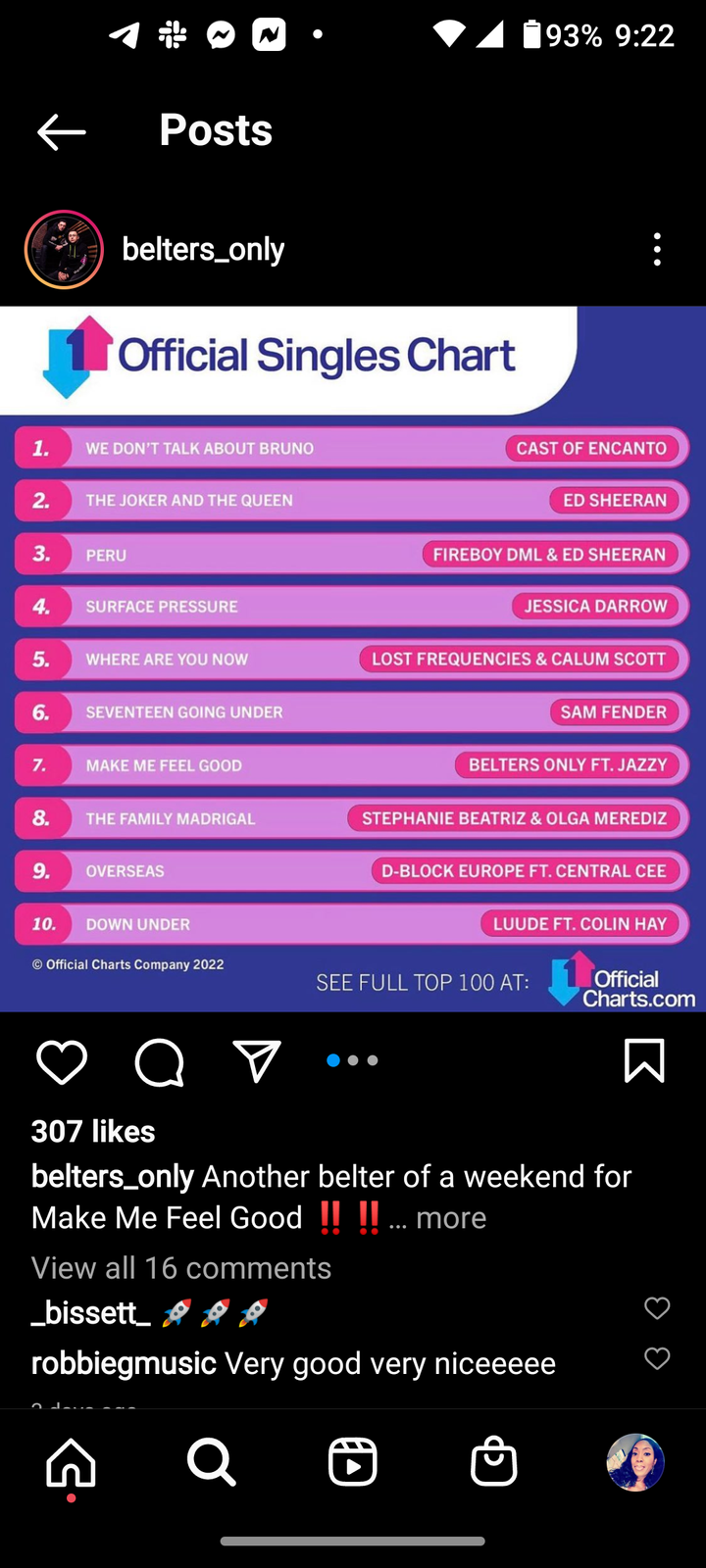Open the post's three-dot options menu

coord(657,250)
